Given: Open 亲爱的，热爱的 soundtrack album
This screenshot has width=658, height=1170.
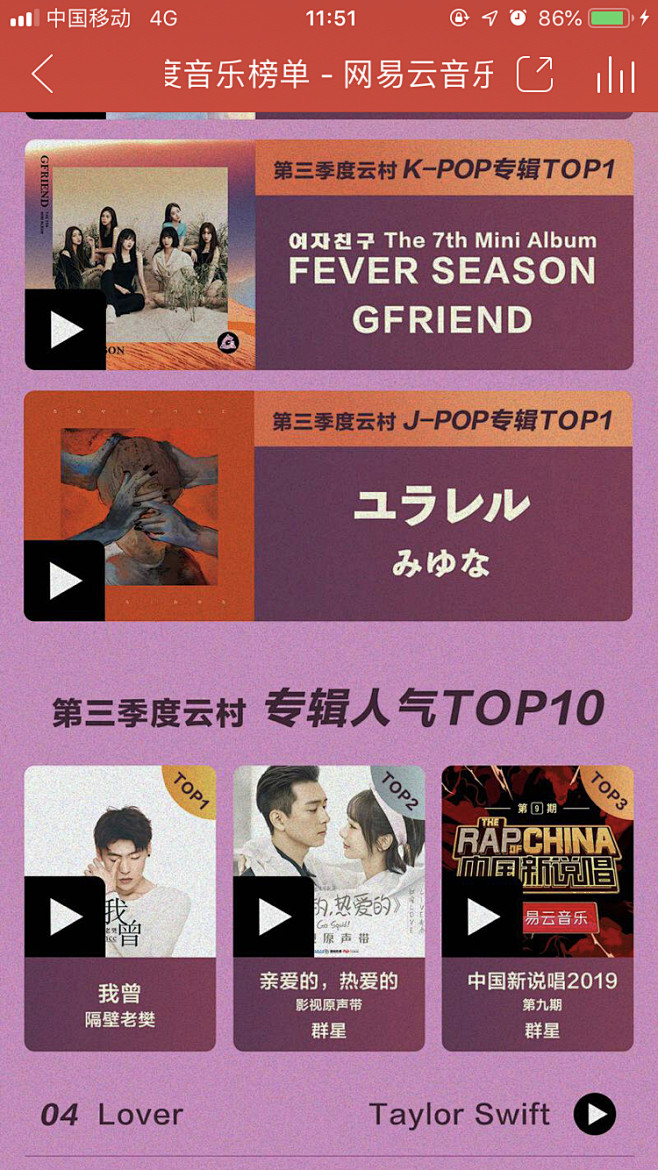Looking at the screenshot, I should click(329, 1004).
